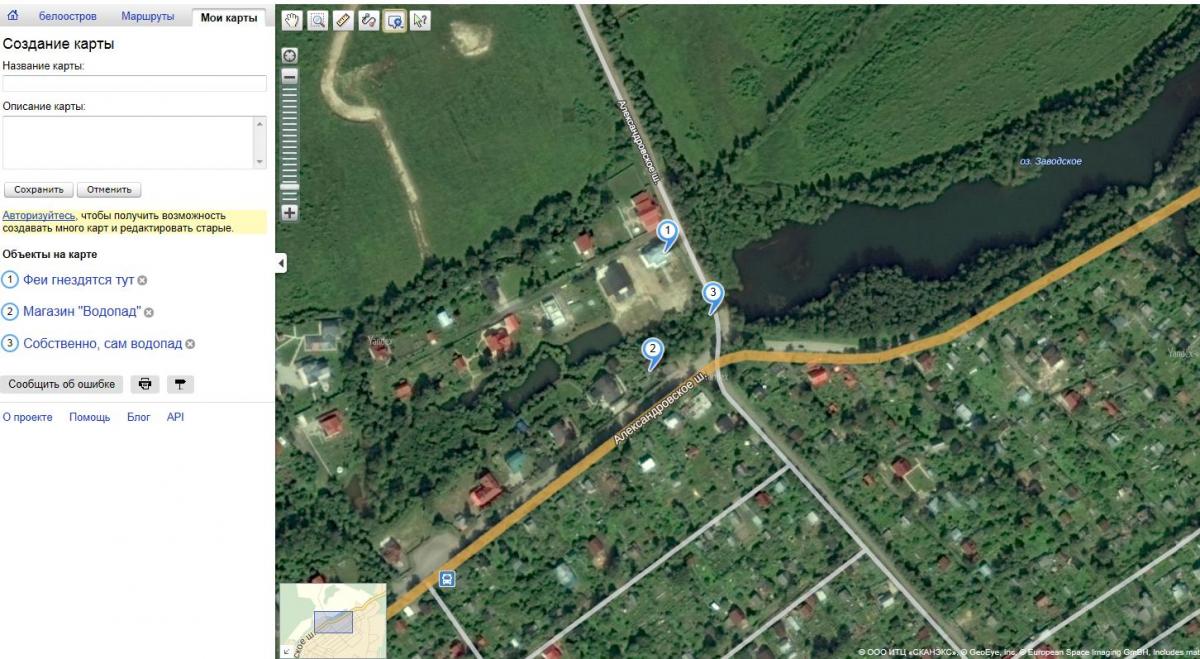Focus the Описание карты text area
Image resolution: width=1200 pixels, height=659 pixels.
[129, 141]
